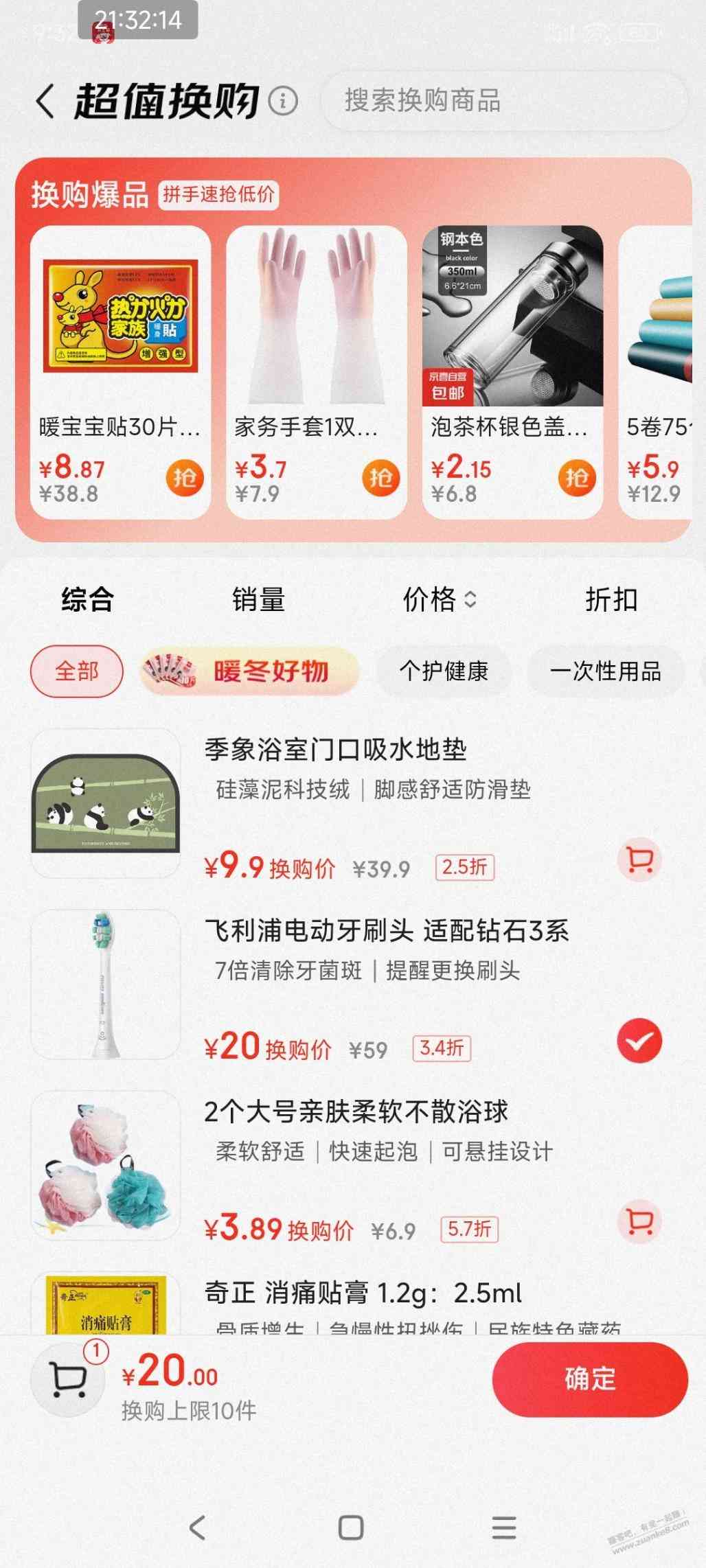The width and height of the screenshot is (706, 1568).
Task: Open the 5卷75 product card
Action: click(x=658, y=371)
